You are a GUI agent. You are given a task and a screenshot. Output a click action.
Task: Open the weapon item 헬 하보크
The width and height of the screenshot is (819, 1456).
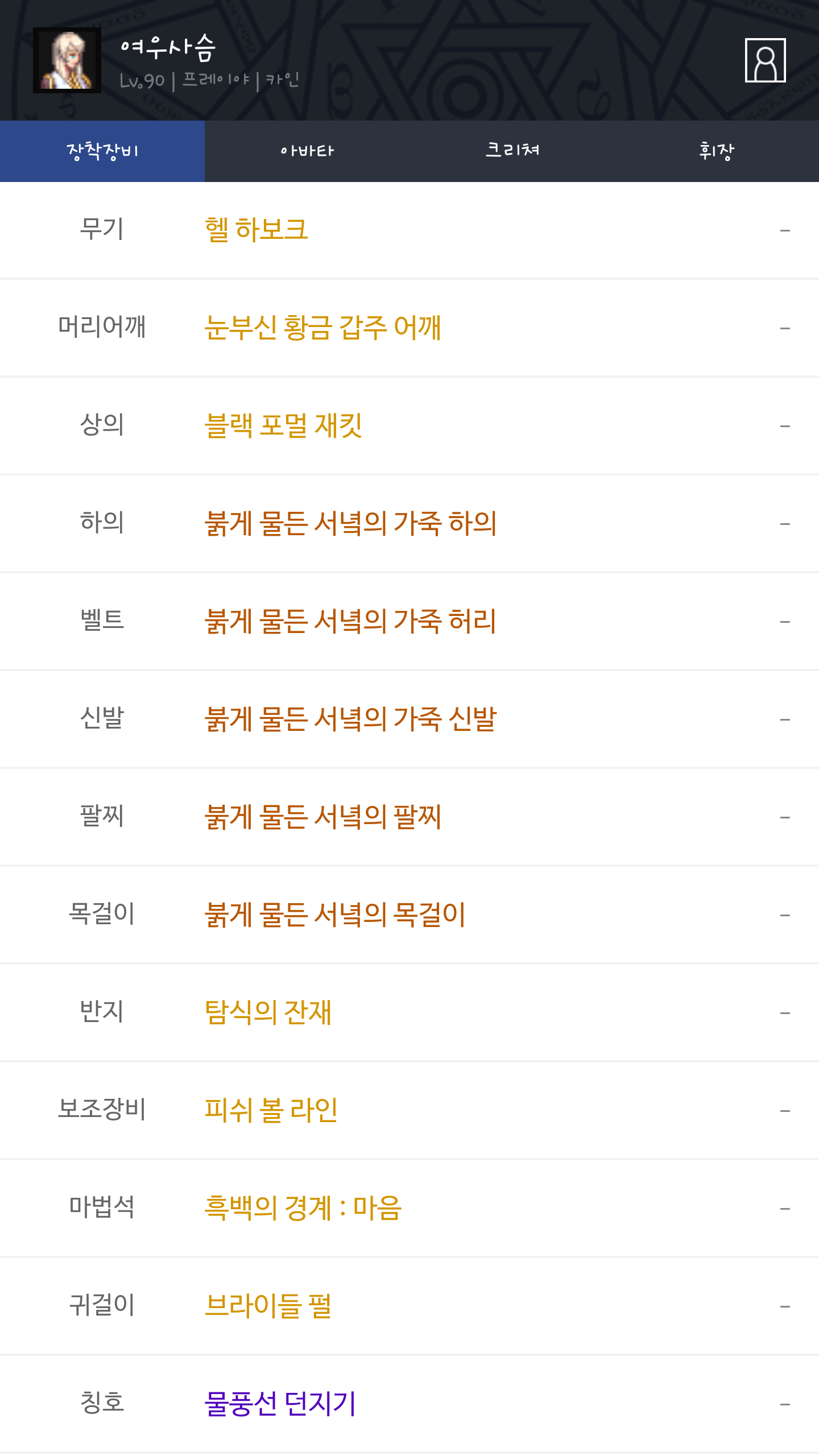point(409,230)
